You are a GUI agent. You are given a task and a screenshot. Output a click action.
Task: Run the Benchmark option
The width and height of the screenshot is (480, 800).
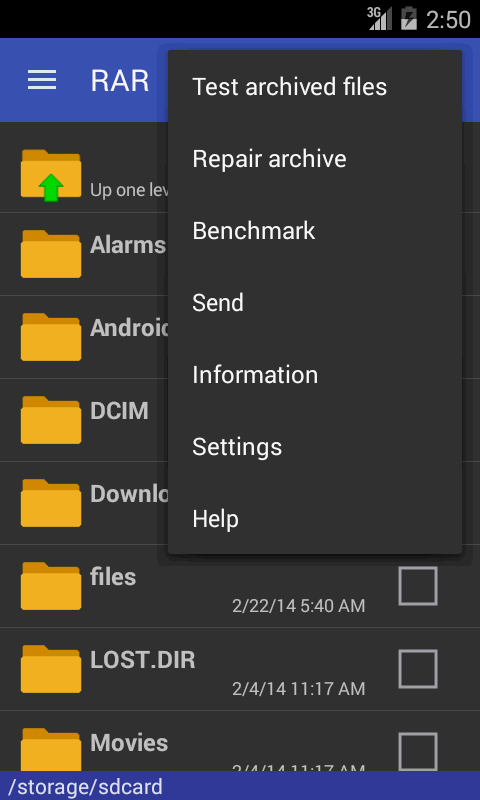tap(315, 231)
